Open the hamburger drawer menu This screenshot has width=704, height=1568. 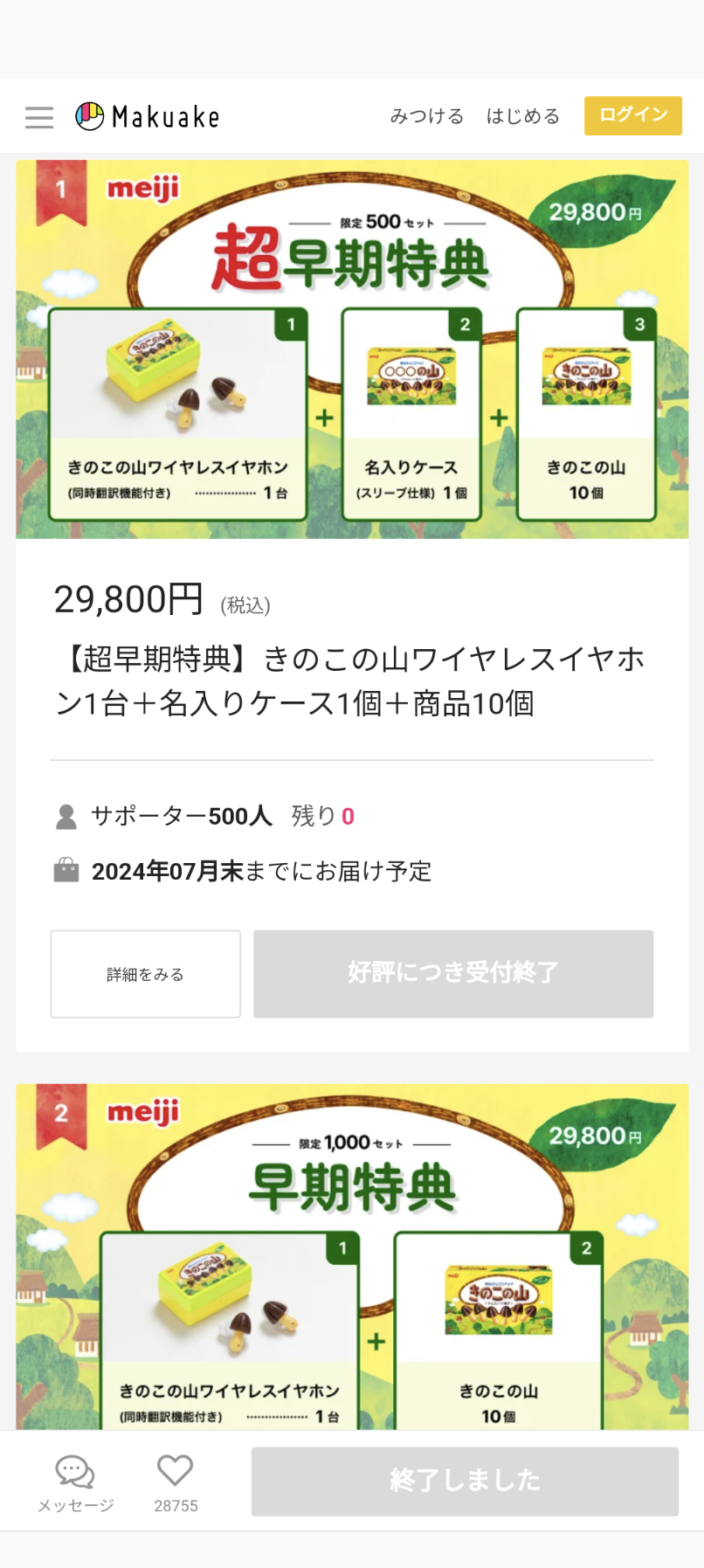pos(39,117)
